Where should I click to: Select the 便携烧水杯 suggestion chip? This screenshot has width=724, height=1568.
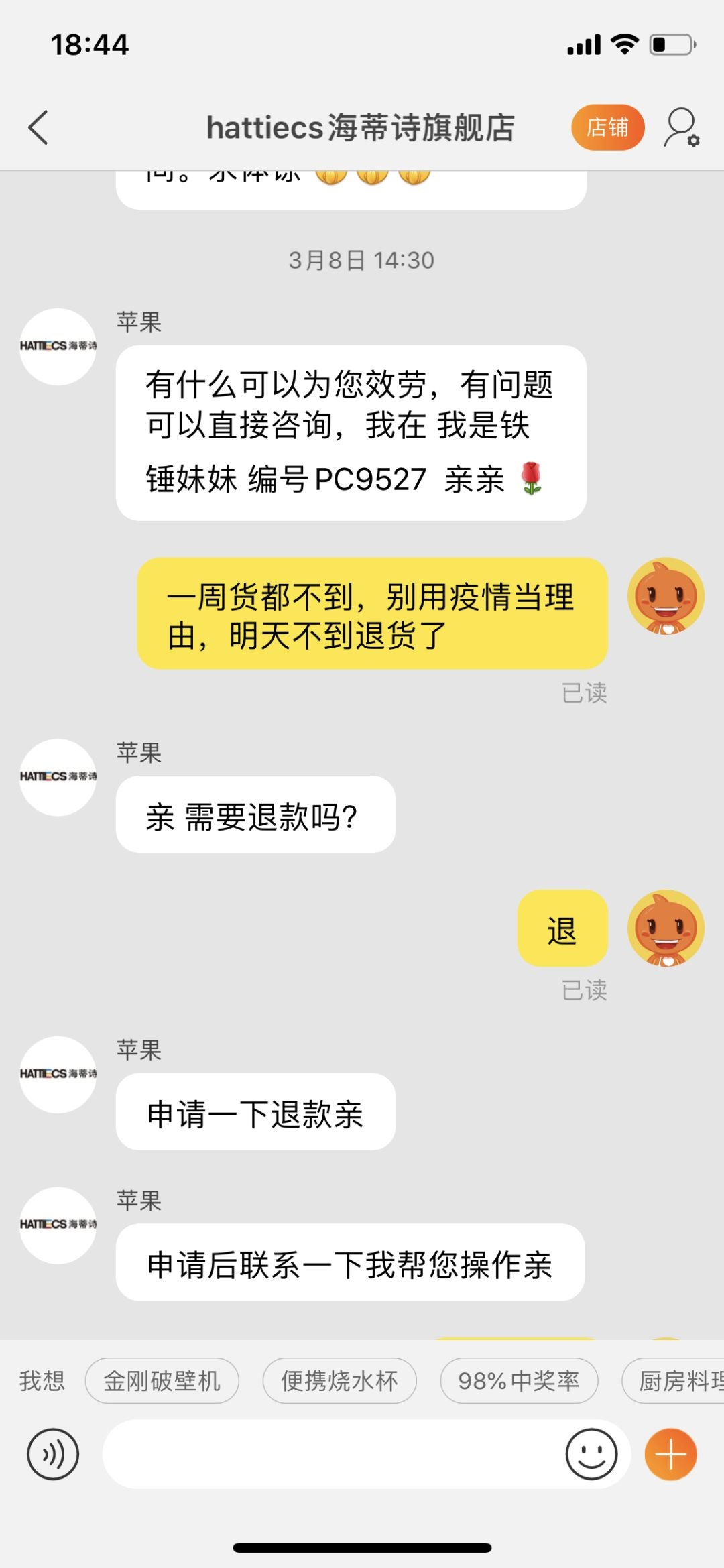click(x=339, y=1381)
